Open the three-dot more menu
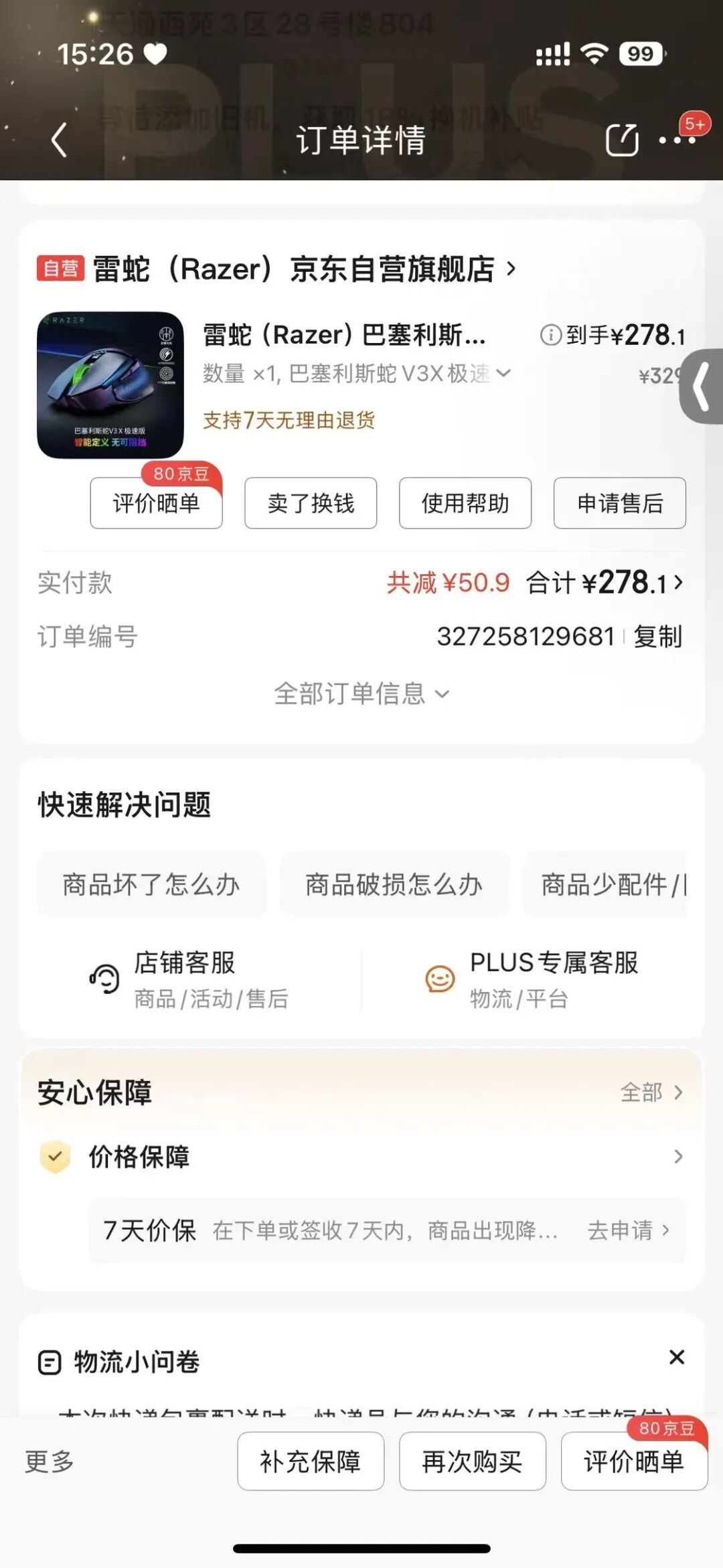 677,140
